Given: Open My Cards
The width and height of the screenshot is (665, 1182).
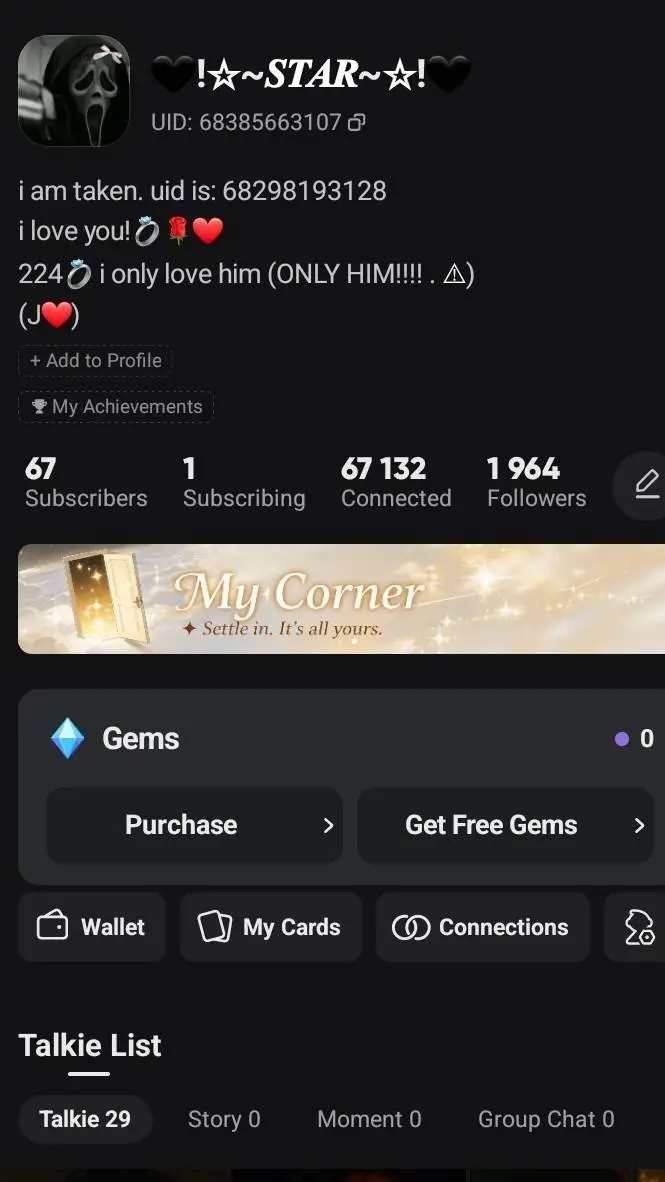Looking at the screenshot, I should pos(271,927).
